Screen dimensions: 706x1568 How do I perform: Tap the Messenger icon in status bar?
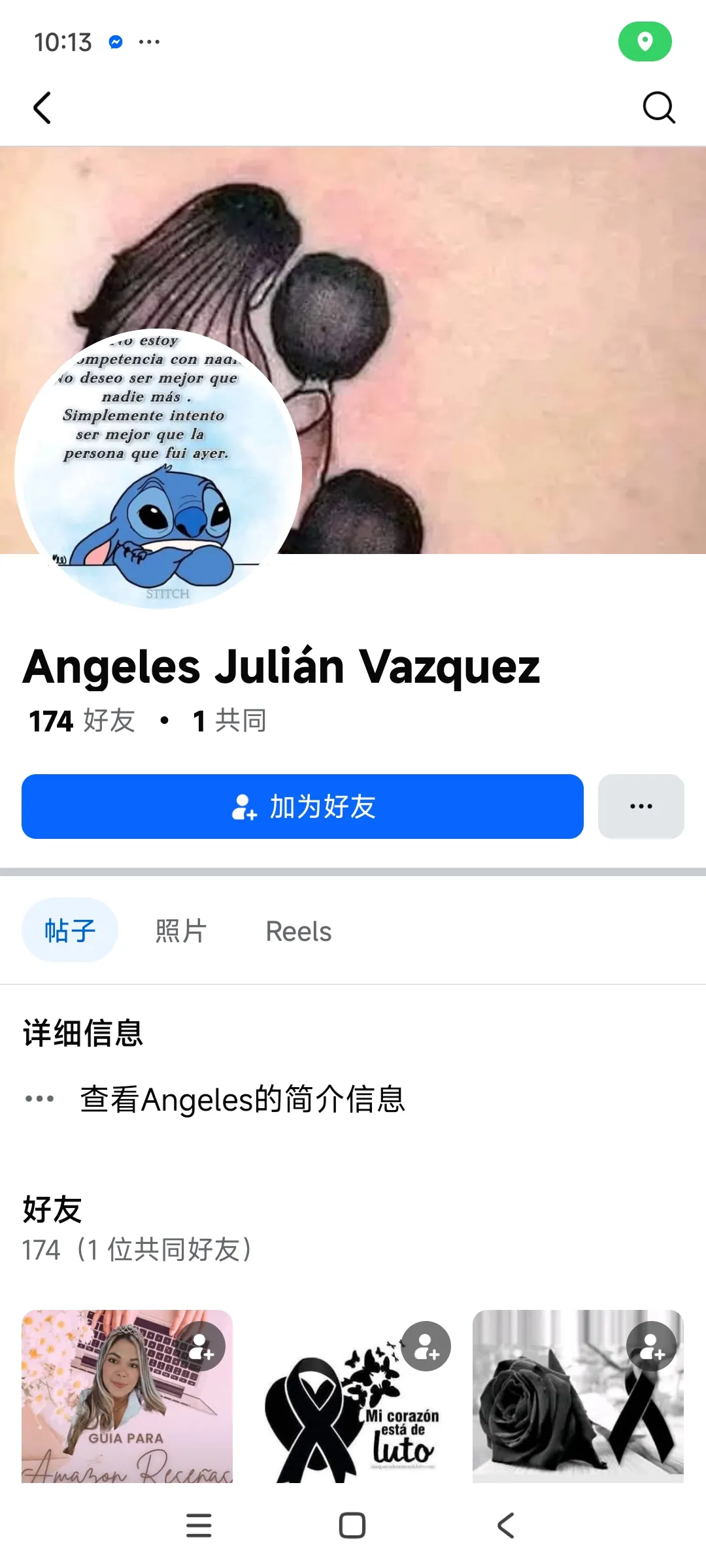pyautogui.click(x=115, y=42)
